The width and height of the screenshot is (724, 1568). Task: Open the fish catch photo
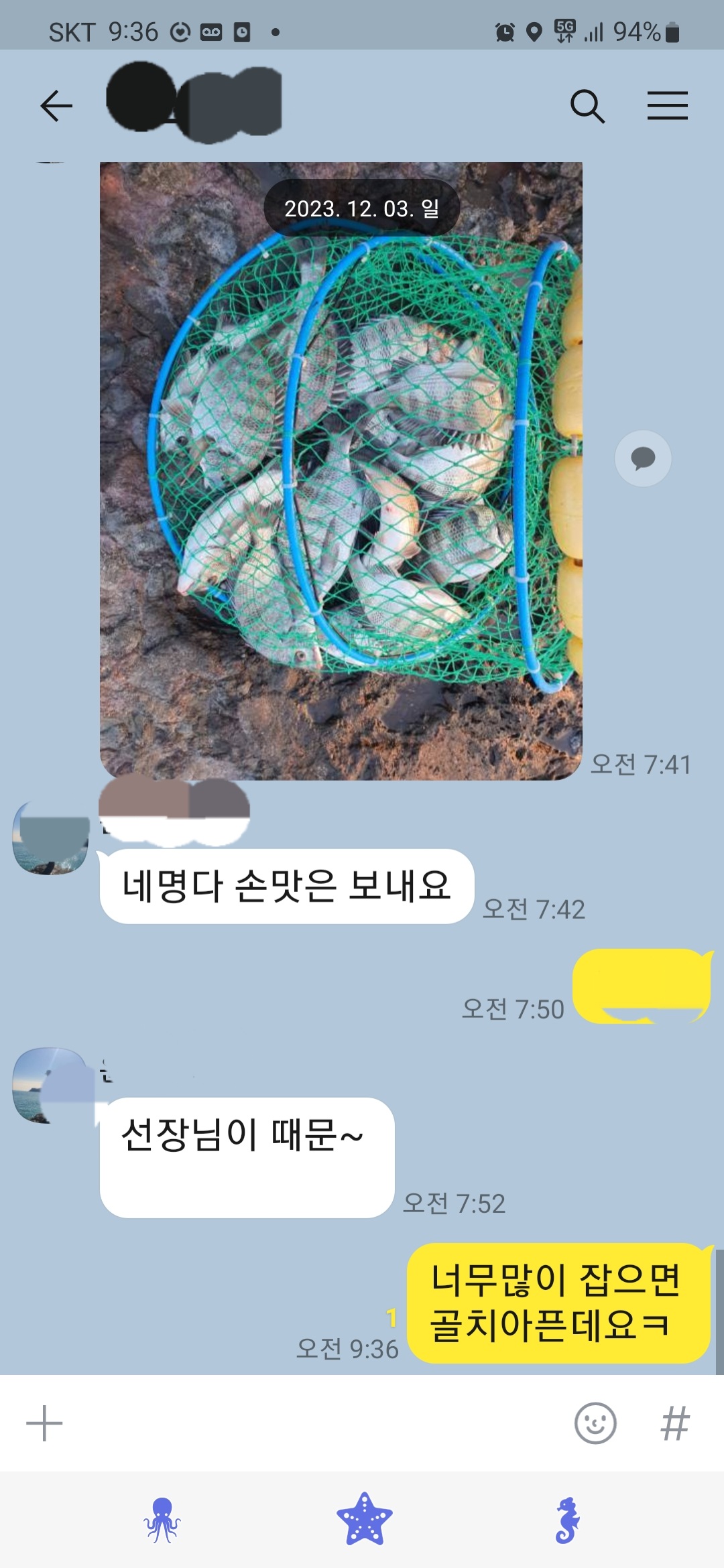point(341,470)
